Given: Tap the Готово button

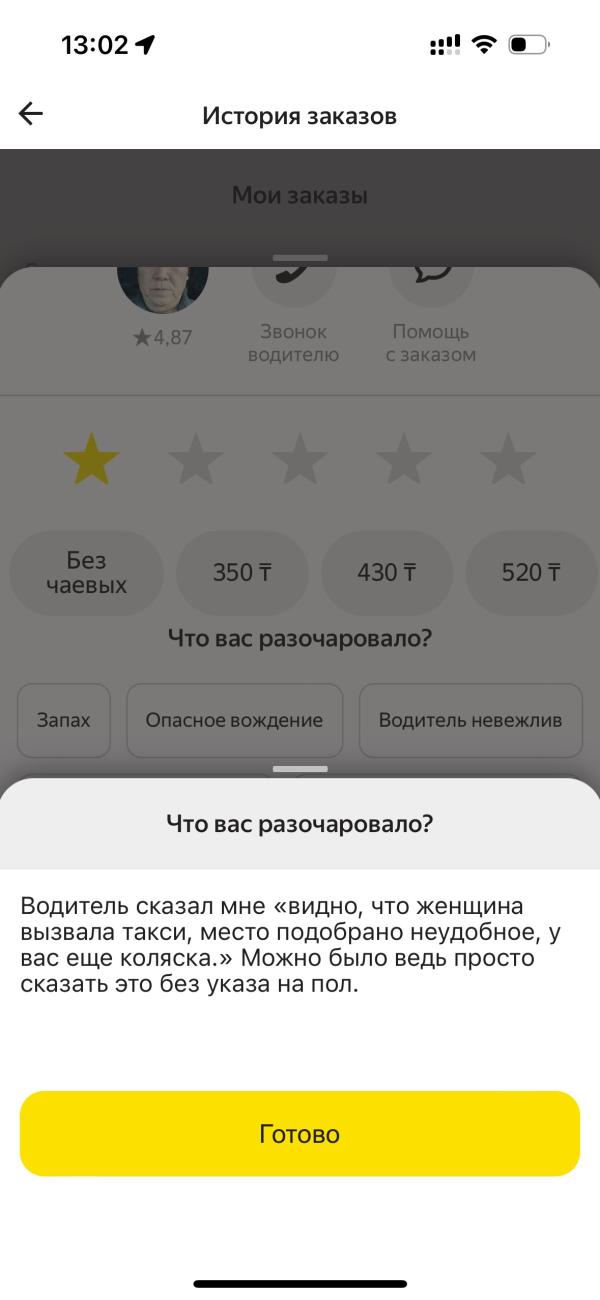Looking at the screenshot, I should tap(300, 1134).
